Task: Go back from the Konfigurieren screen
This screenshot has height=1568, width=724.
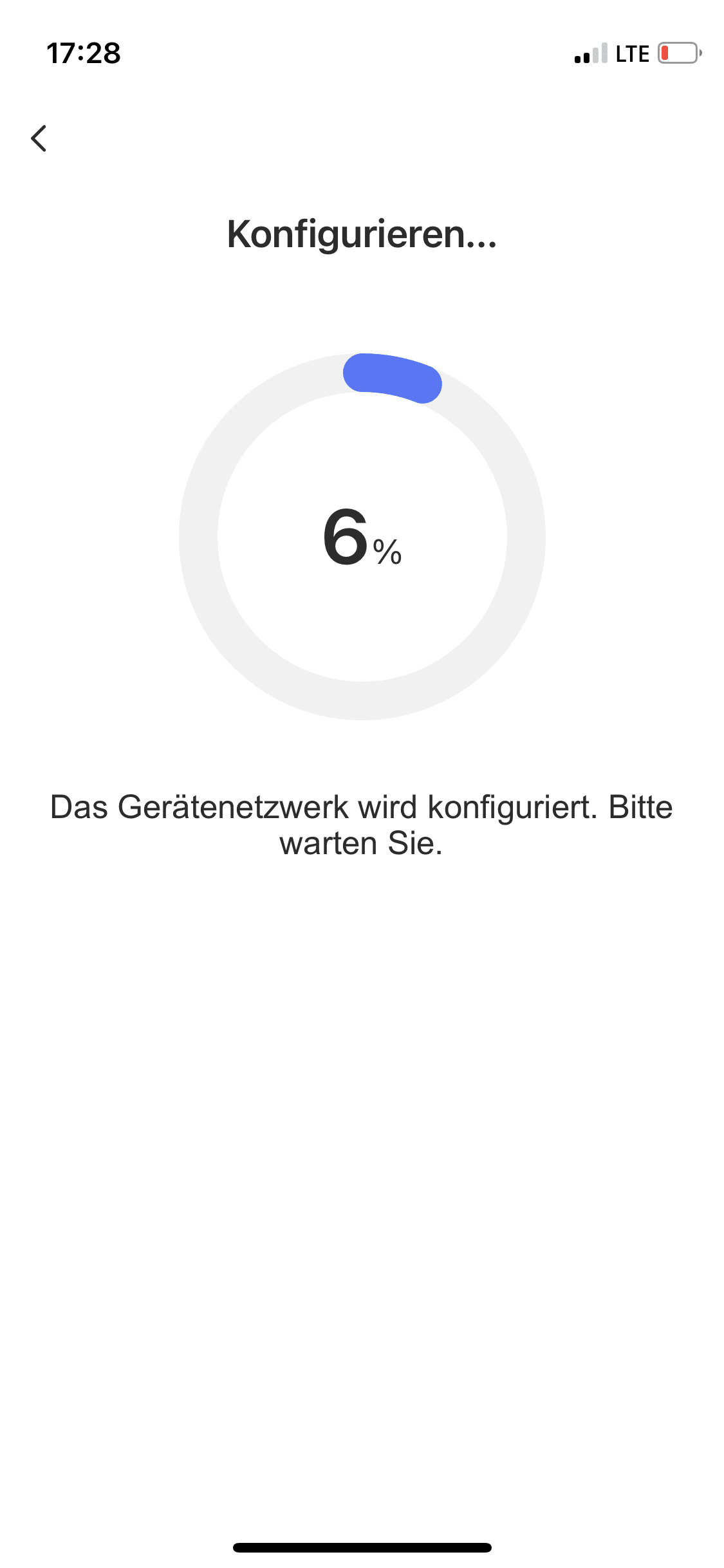Action: [39, 138]
